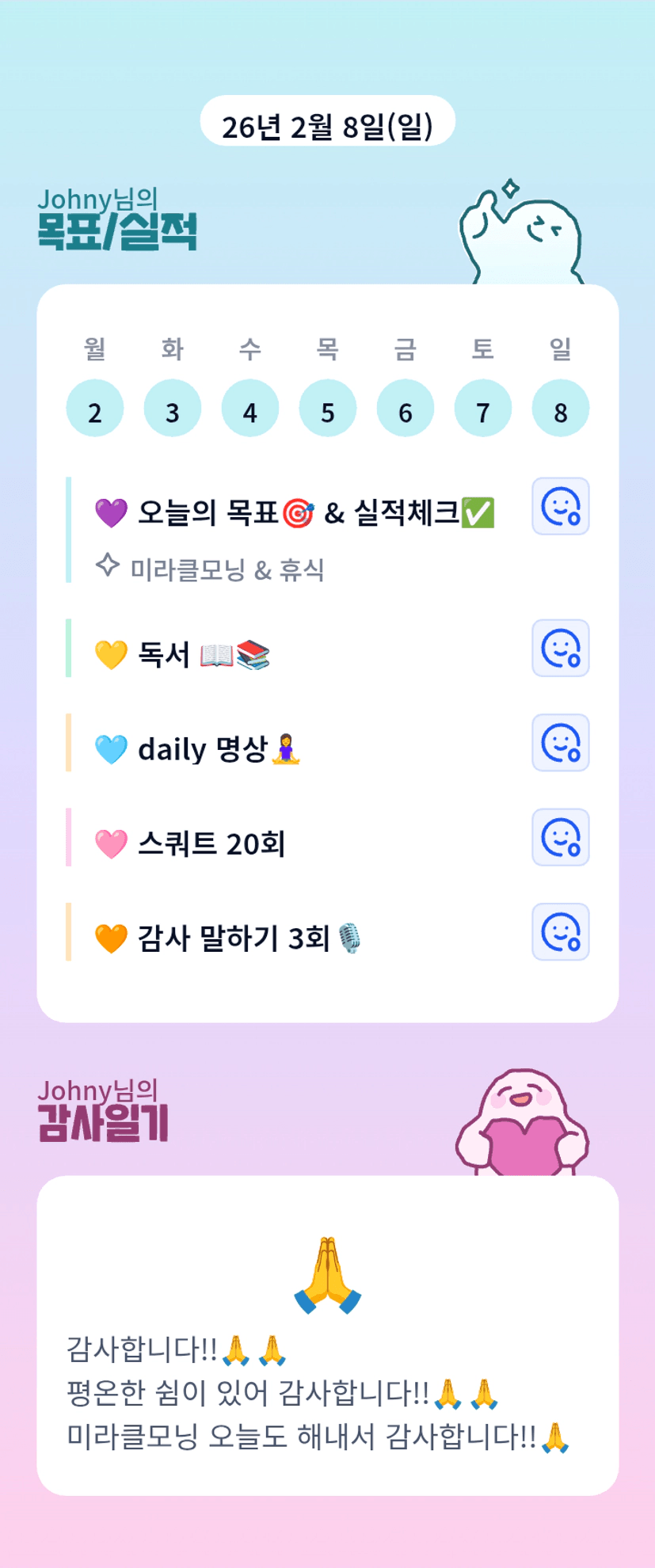The image size is (655, 1568).
Task: Add a reaction to 오늘의 목표 & 실적체크
Action: click(x=560, y=506)
